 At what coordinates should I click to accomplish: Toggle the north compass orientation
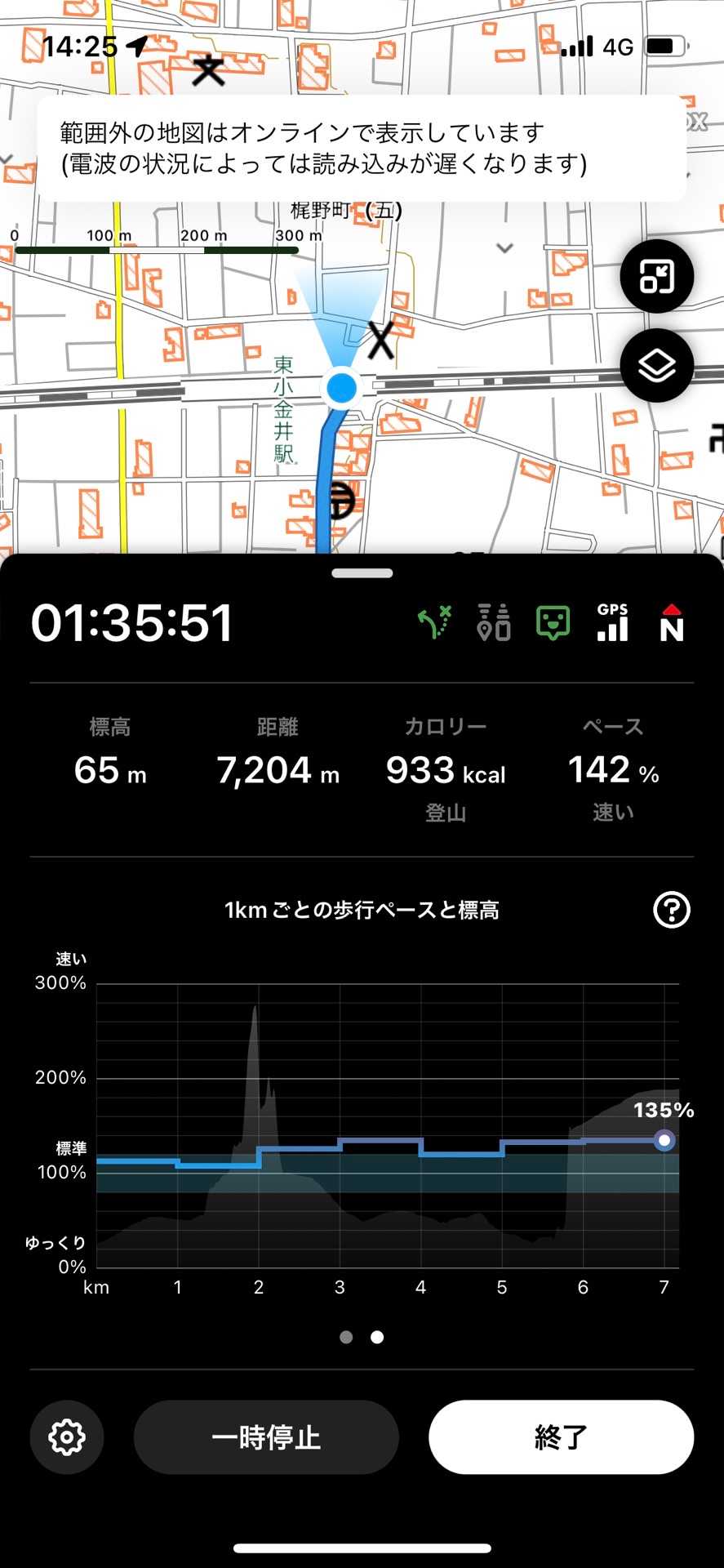click(671, 623)
